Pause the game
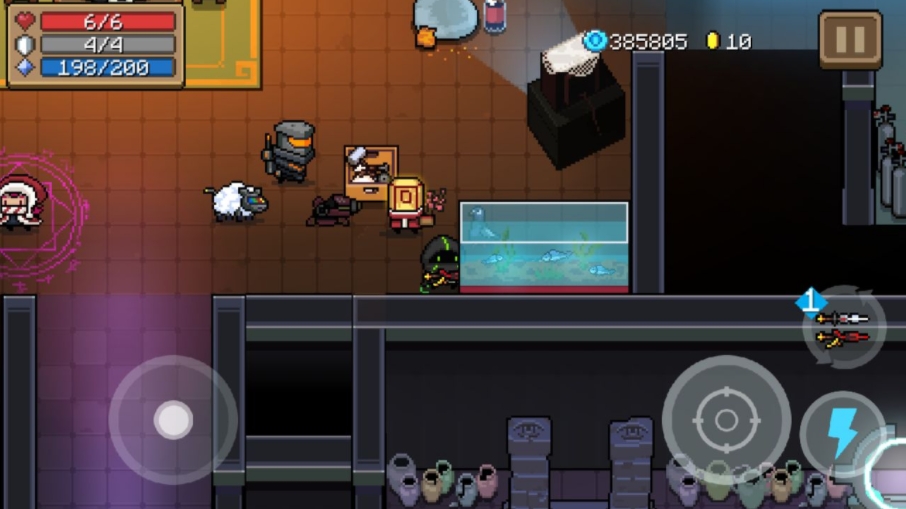 849,40
